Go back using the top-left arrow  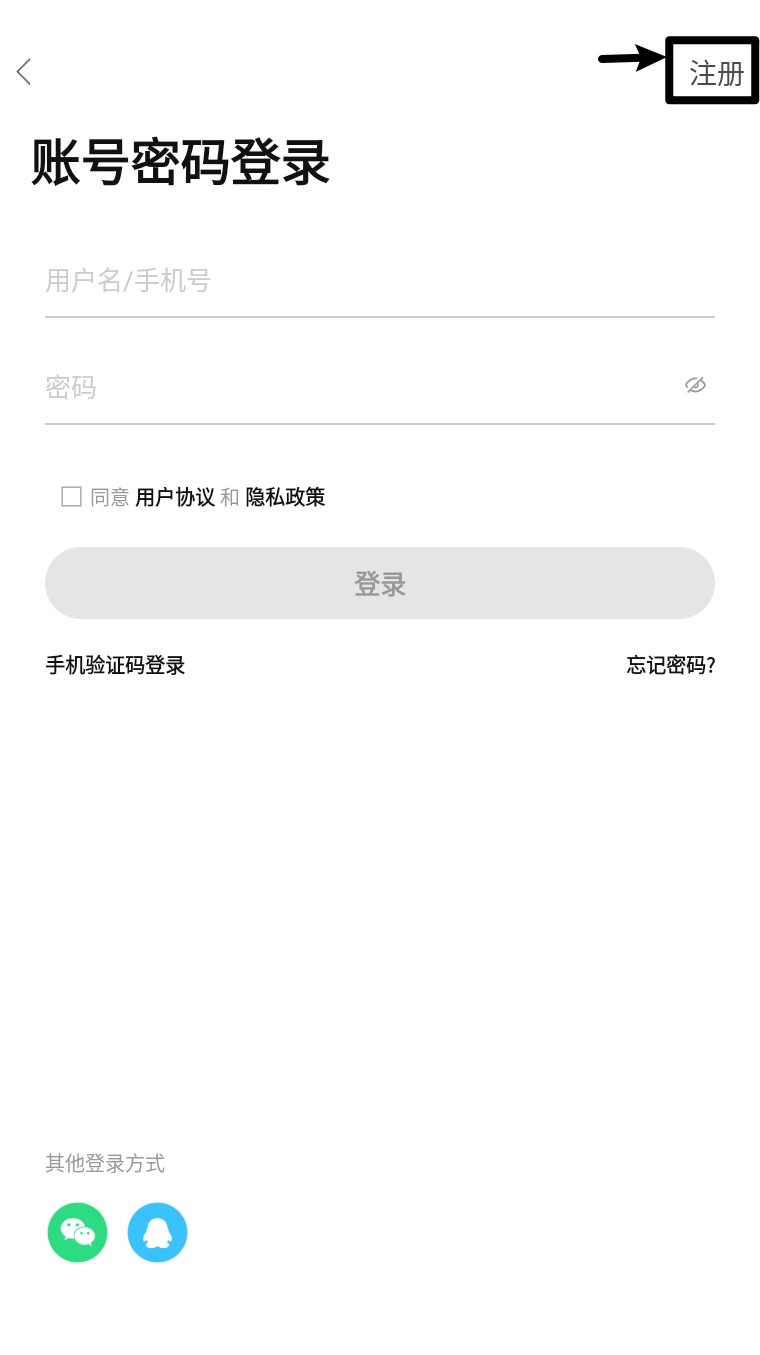coord(24,72)
